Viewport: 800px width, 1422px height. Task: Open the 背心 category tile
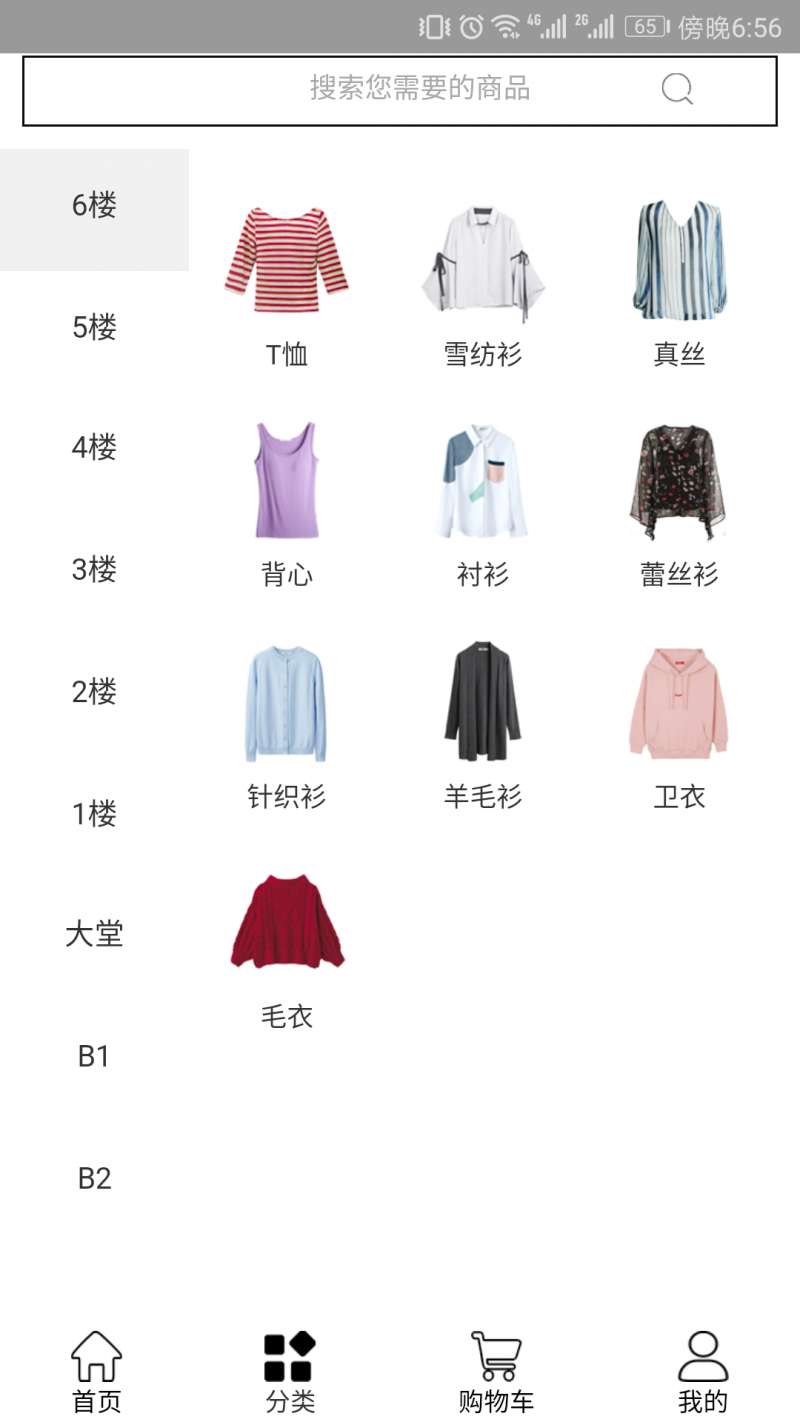(x=287, y=500)
